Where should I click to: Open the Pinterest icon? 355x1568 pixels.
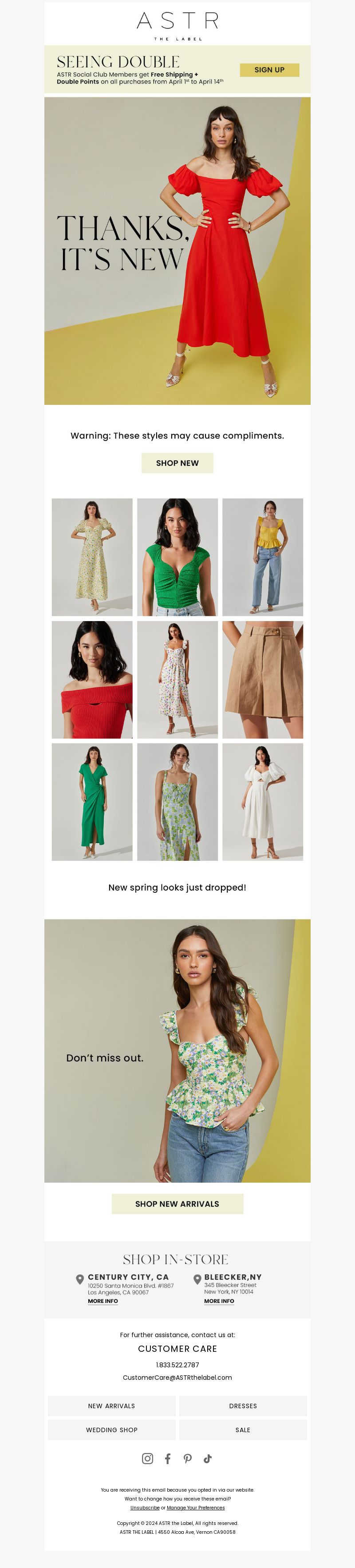pyautogui.click(x=188, y=1458)
